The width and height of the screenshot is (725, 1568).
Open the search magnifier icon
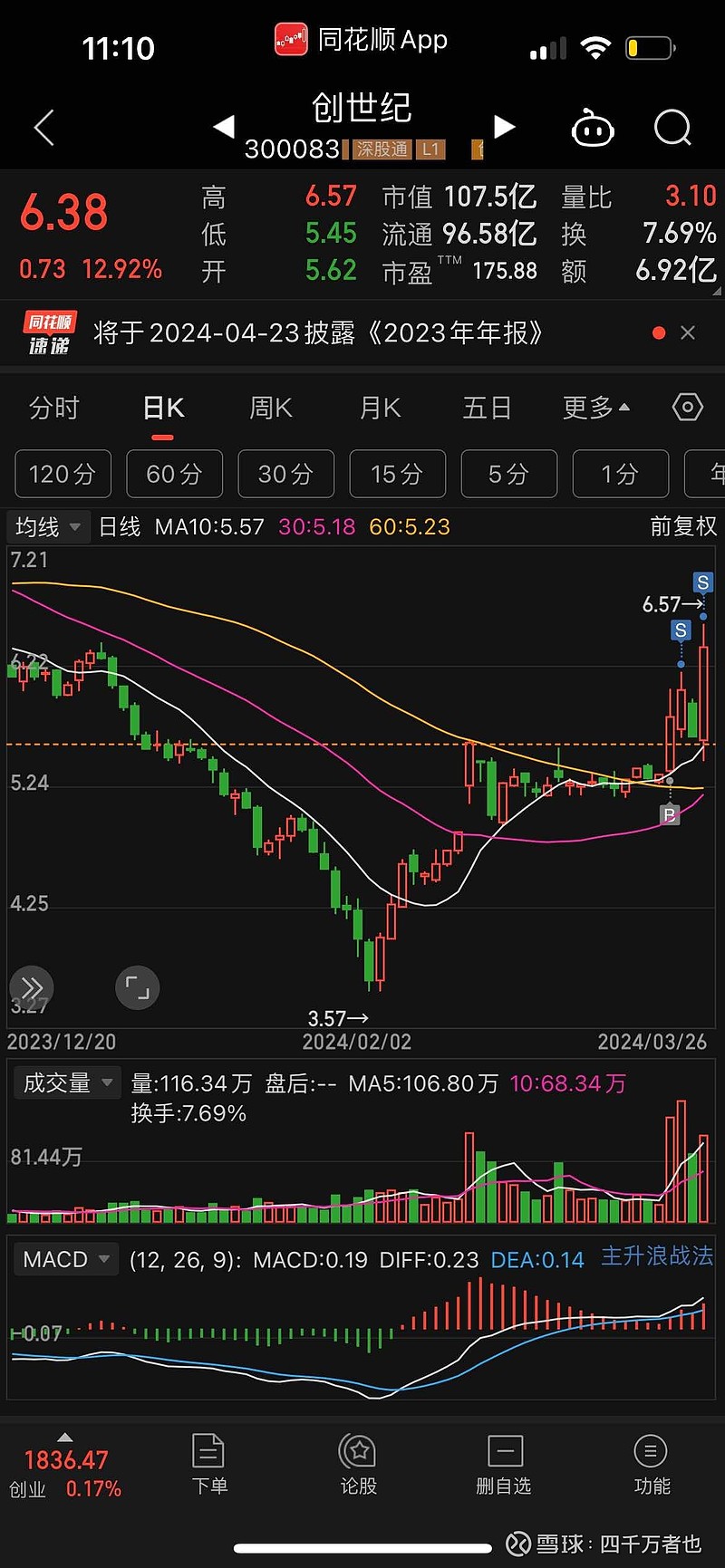[x=672, y=128]
